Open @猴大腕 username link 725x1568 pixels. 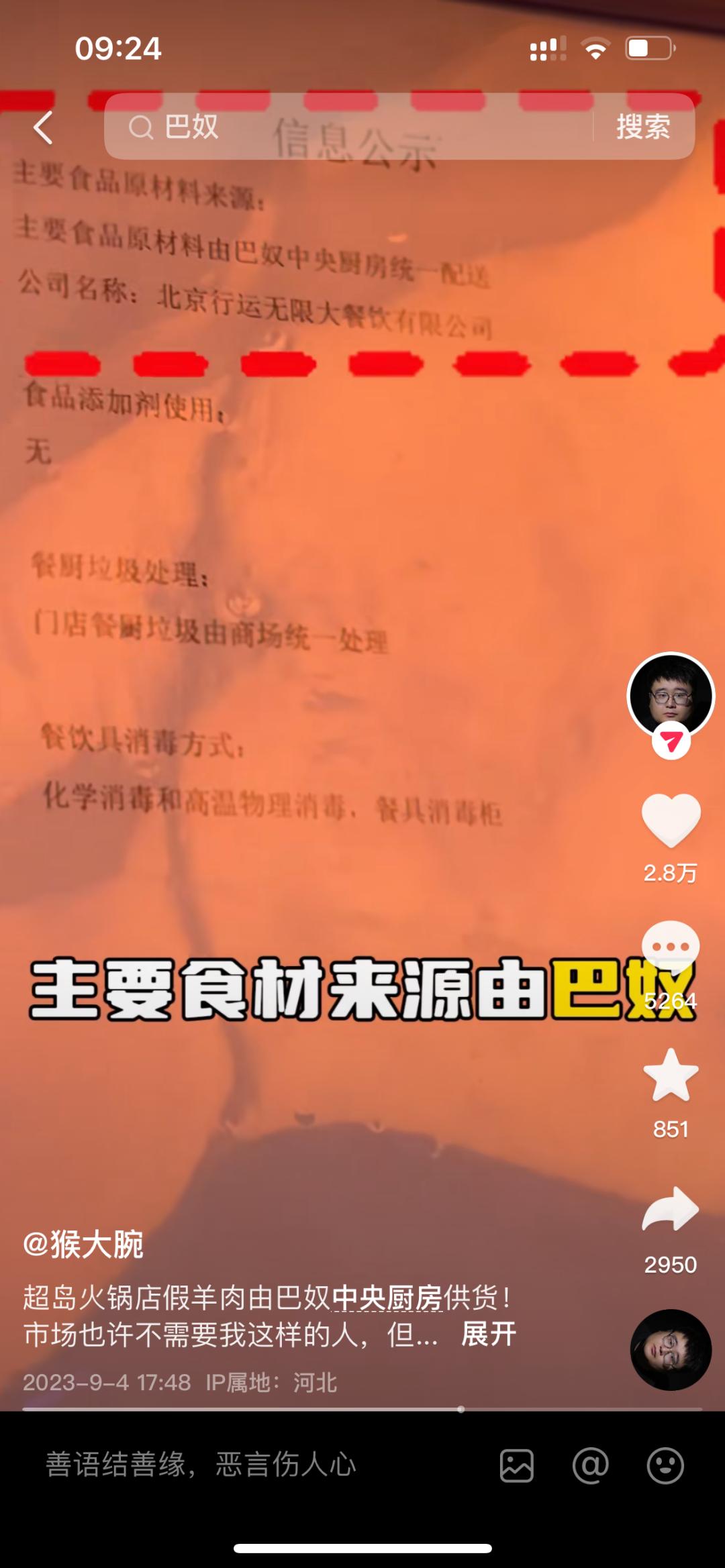click(x=83, y=1245)
